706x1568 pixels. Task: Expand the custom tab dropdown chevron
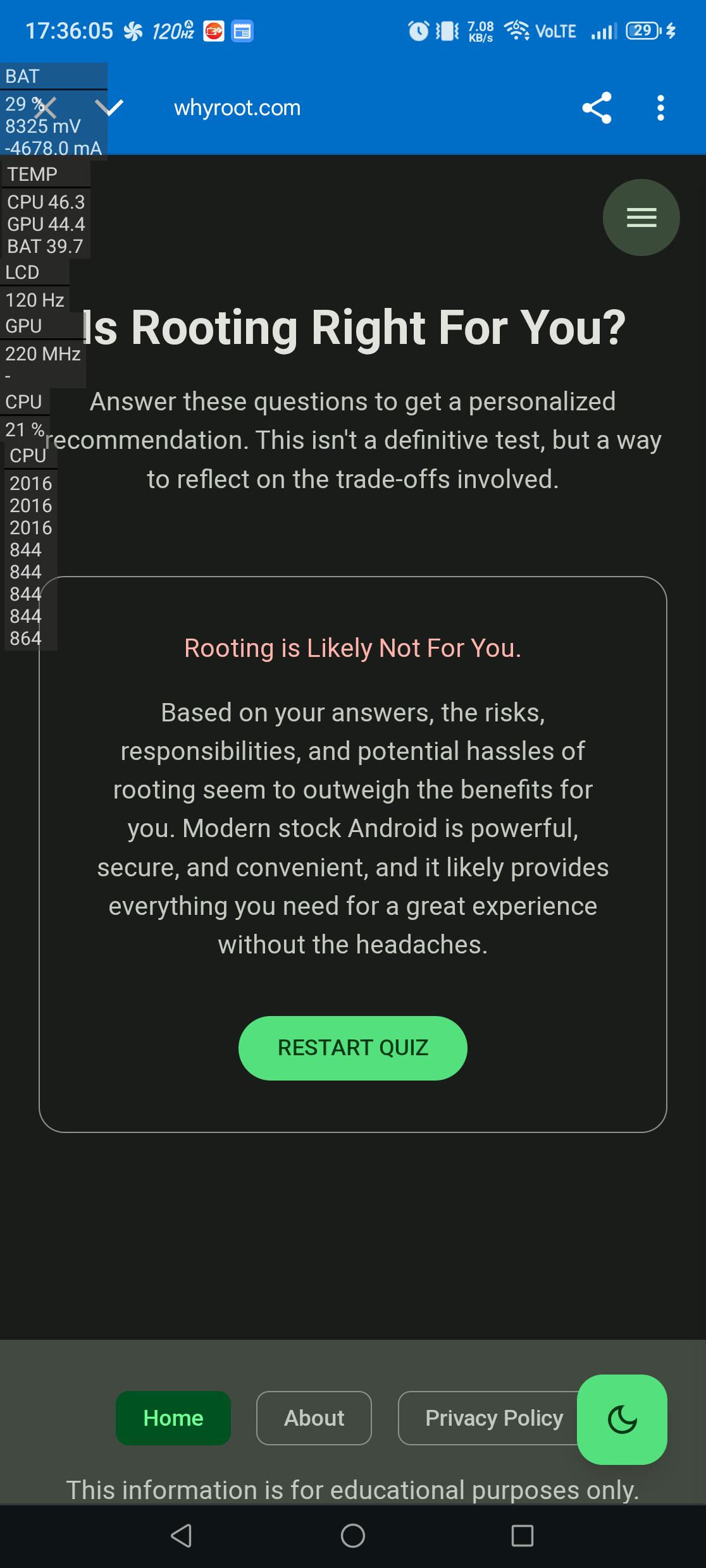pos(109,108)
